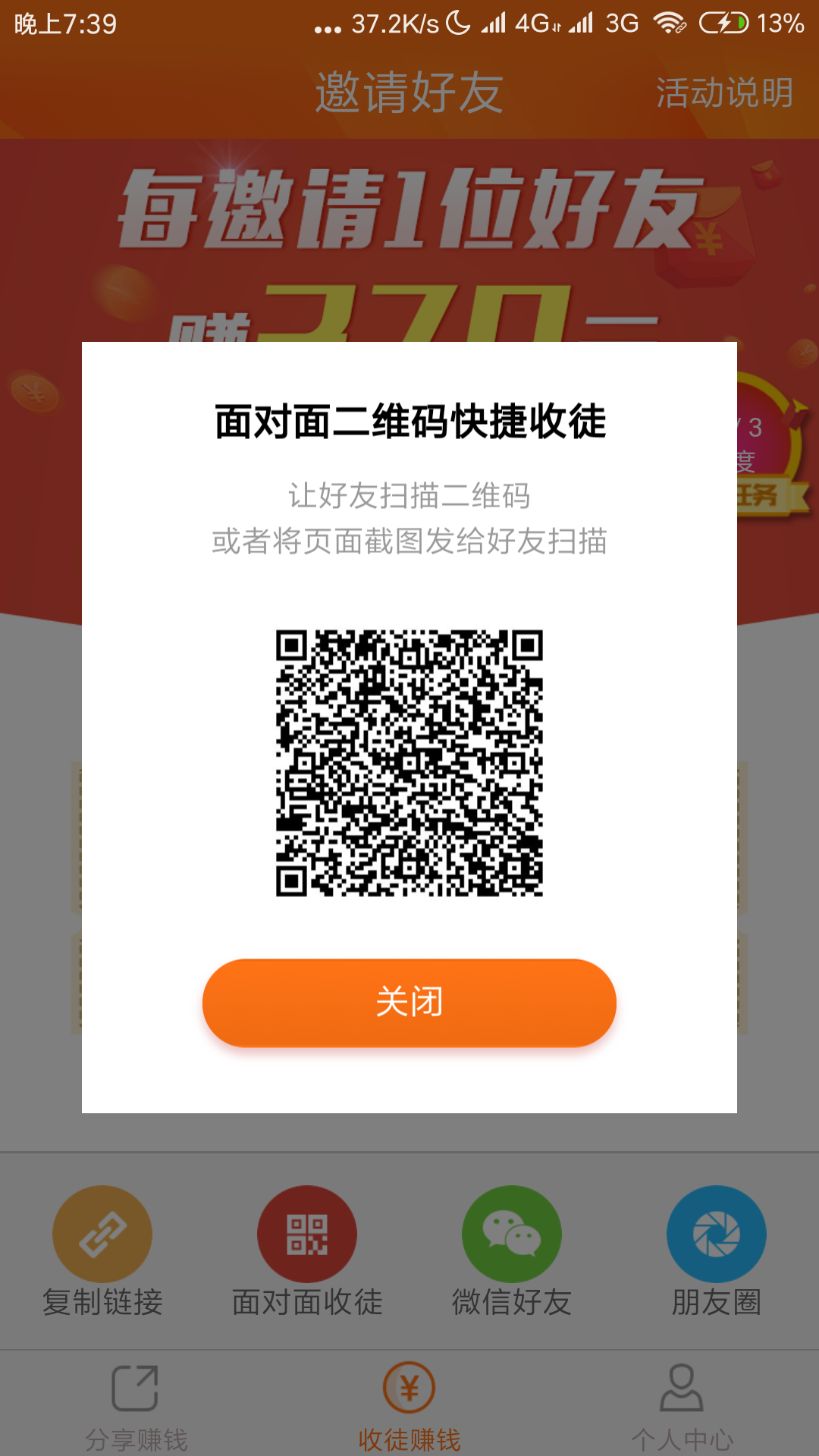The height and width of the screenshot is (1456, 819).
Task: Share invite to 朋友圈
Action: pos(716,1251)
